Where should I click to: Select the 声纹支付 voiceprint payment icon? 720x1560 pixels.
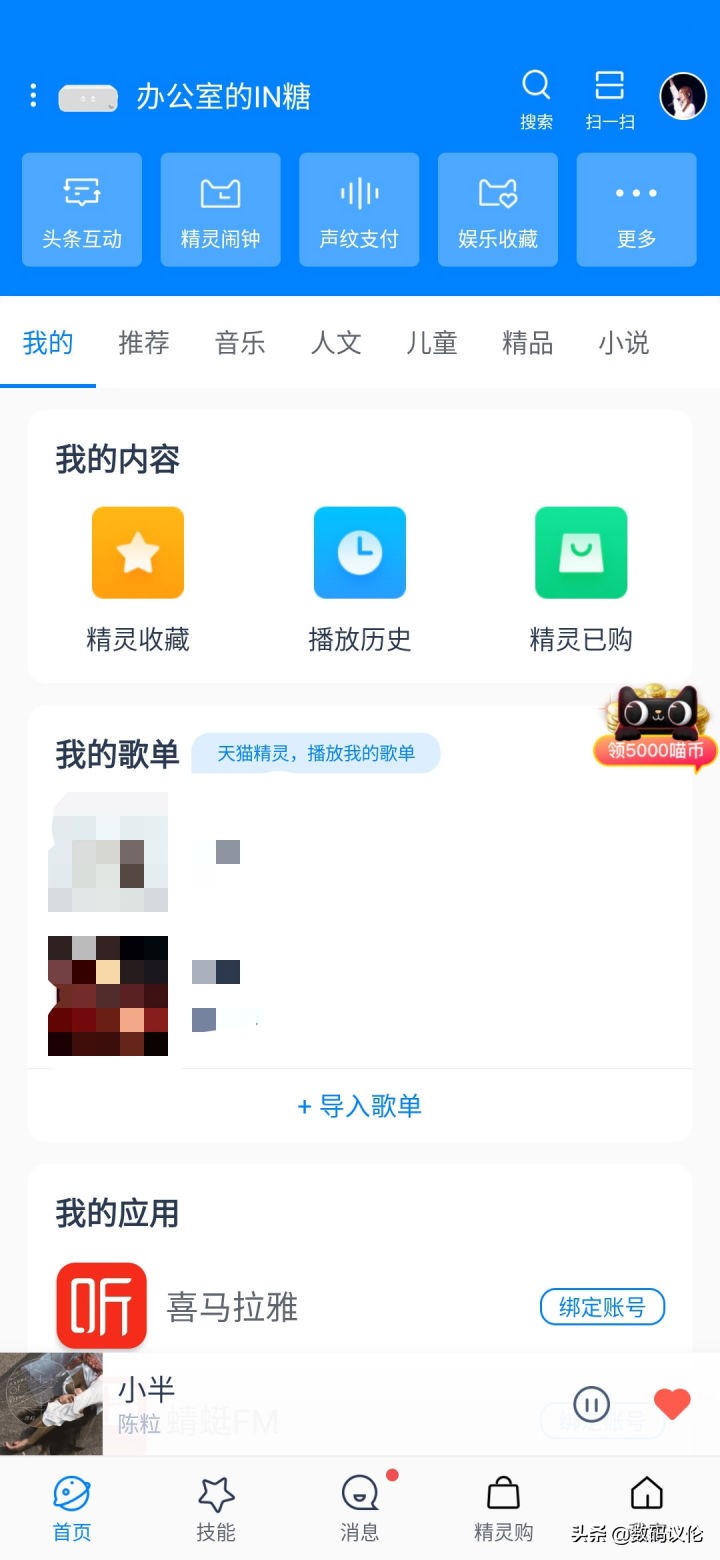click(359, 209)
